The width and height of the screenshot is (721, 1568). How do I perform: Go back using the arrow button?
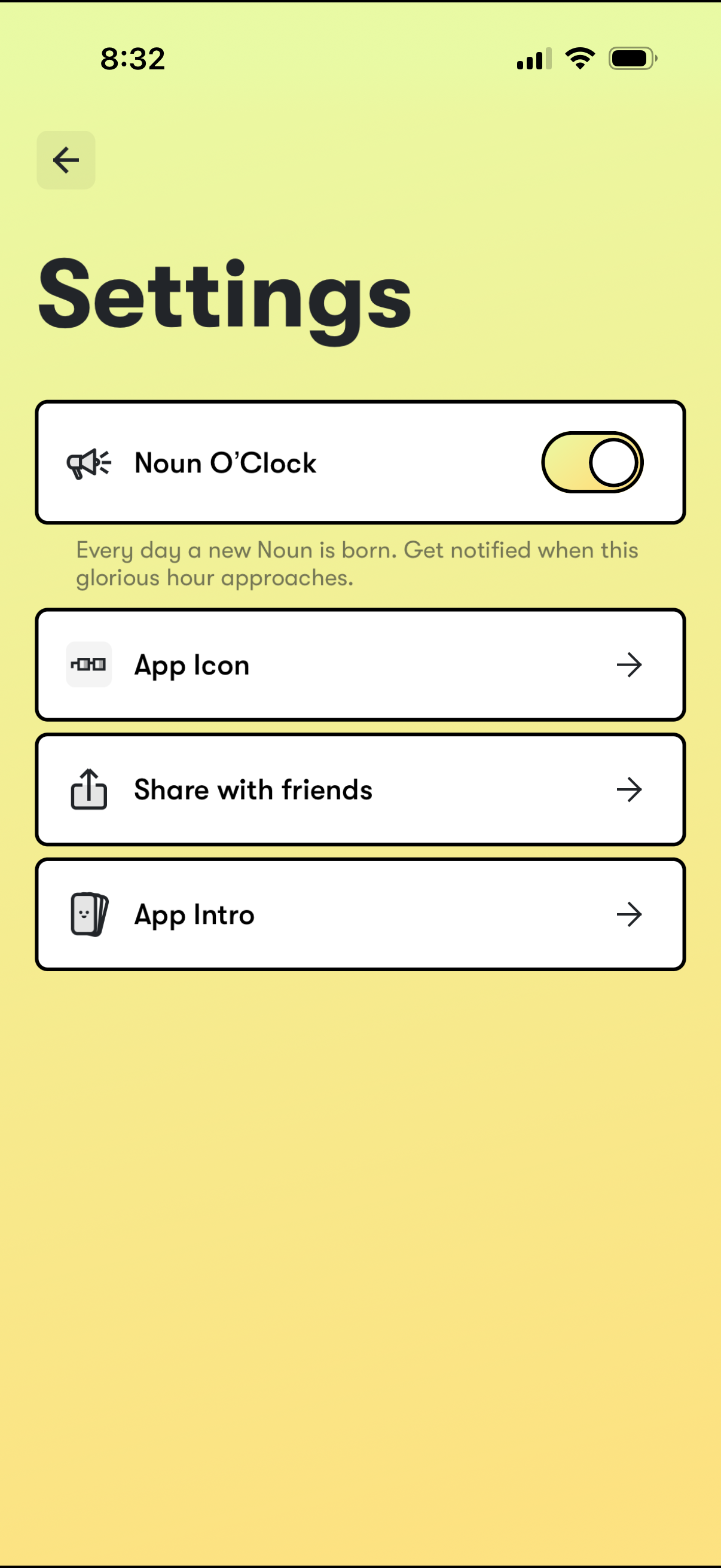tap(66, 160)
